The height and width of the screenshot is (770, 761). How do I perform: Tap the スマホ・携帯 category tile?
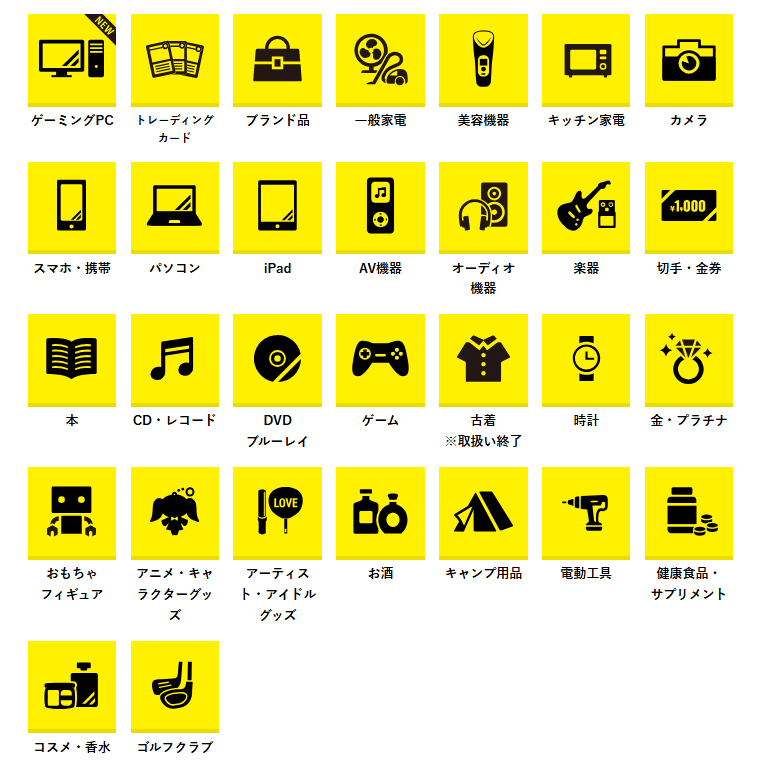pos(72,207)
